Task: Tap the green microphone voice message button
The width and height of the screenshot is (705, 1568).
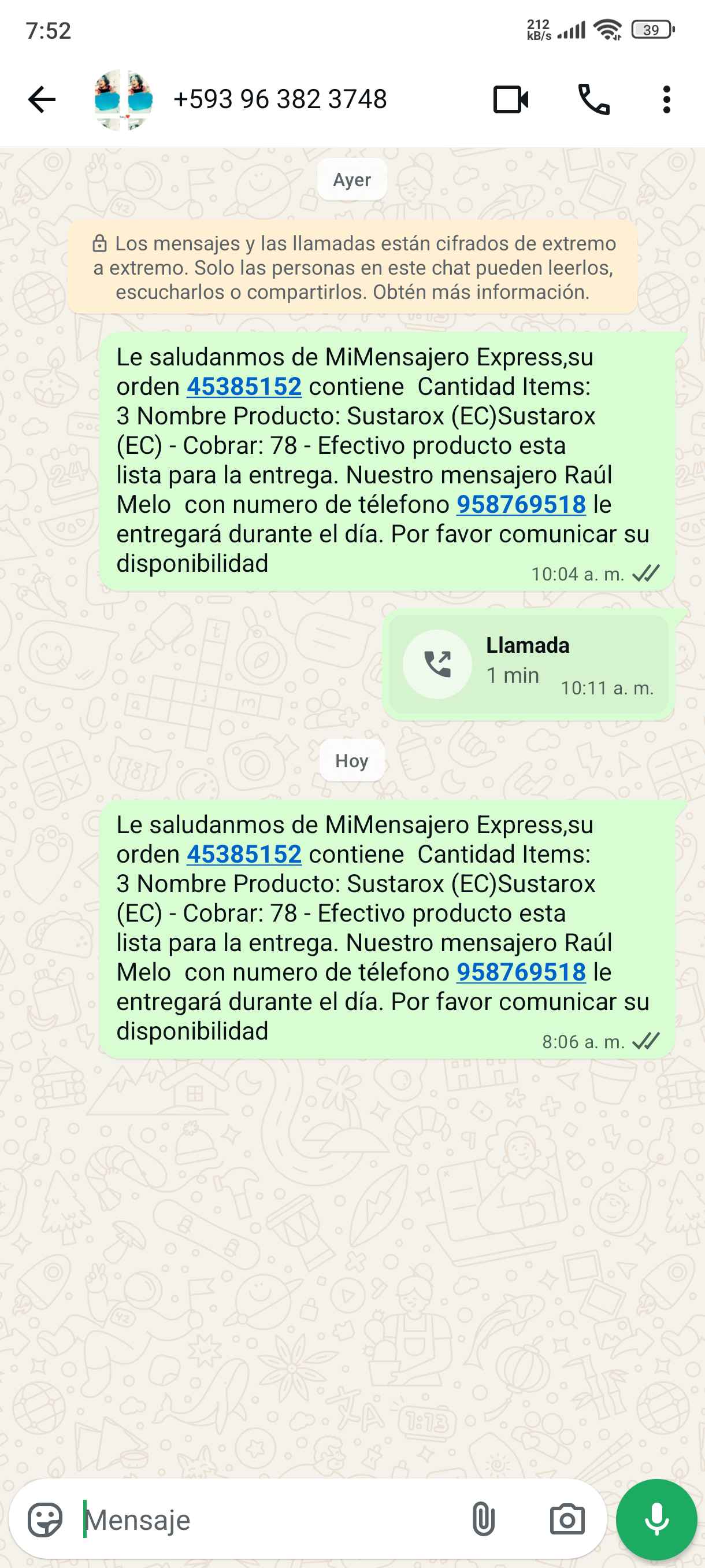Action: click(656, 1520)
